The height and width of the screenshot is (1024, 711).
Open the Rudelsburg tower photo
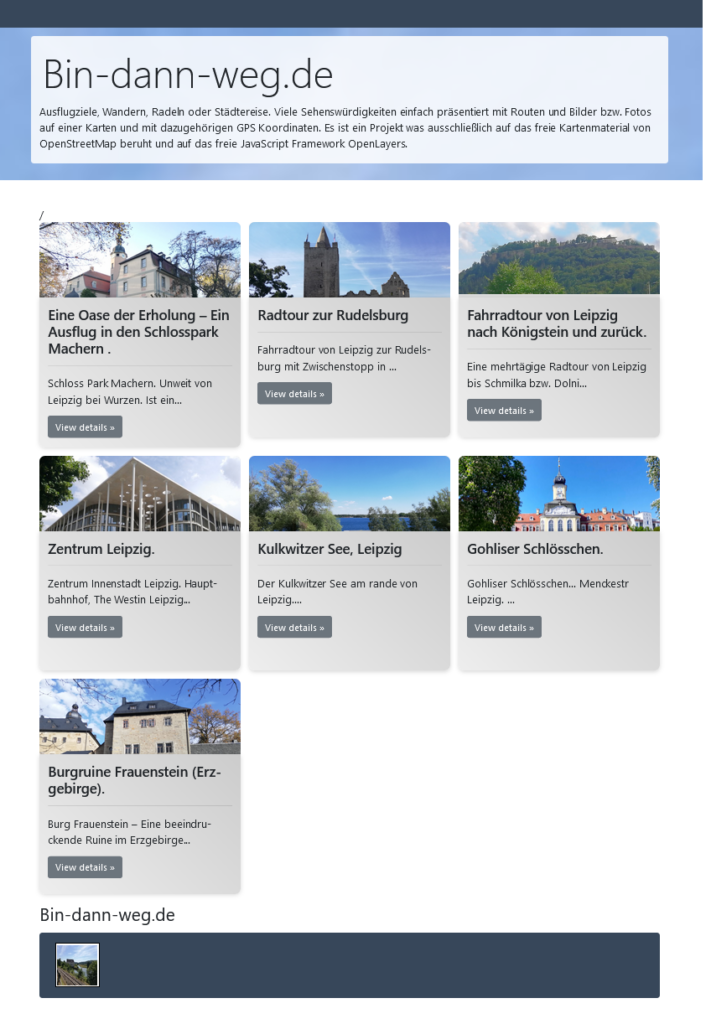[x=349, y=259]
